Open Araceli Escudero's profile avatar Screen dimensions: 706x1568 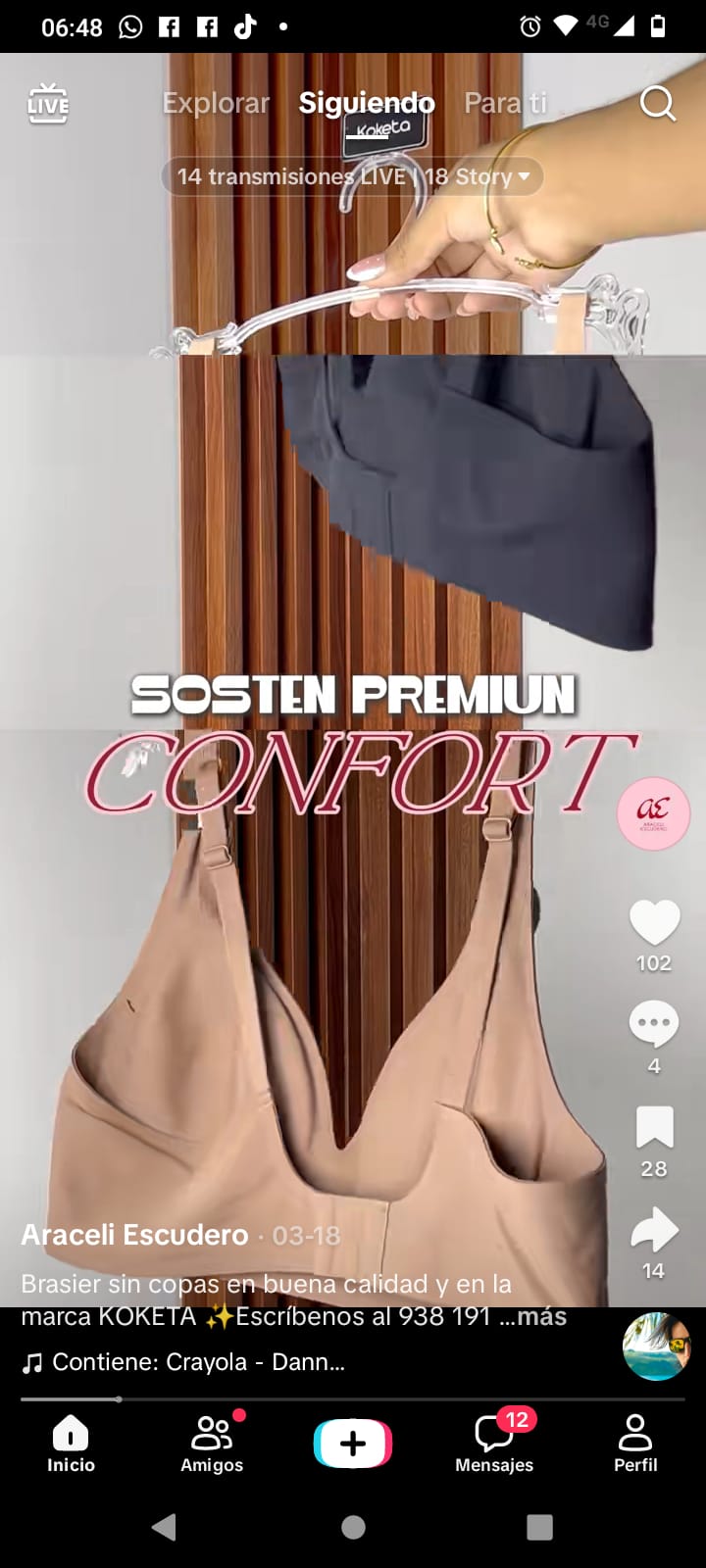[653, 813]
